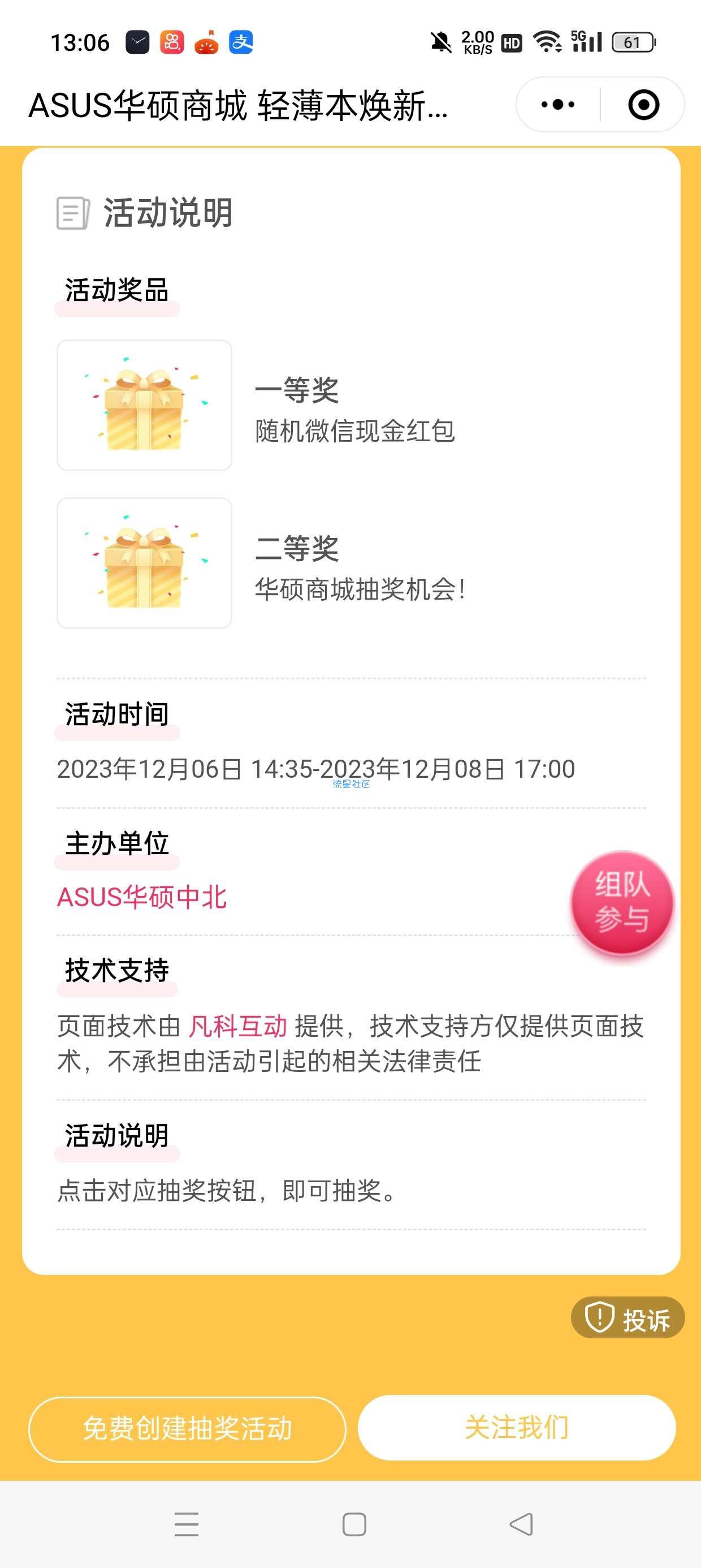This screenshot has height=1568, width=701.
Task: Tap the 关注我们 button
Action: click(517, 1427)
